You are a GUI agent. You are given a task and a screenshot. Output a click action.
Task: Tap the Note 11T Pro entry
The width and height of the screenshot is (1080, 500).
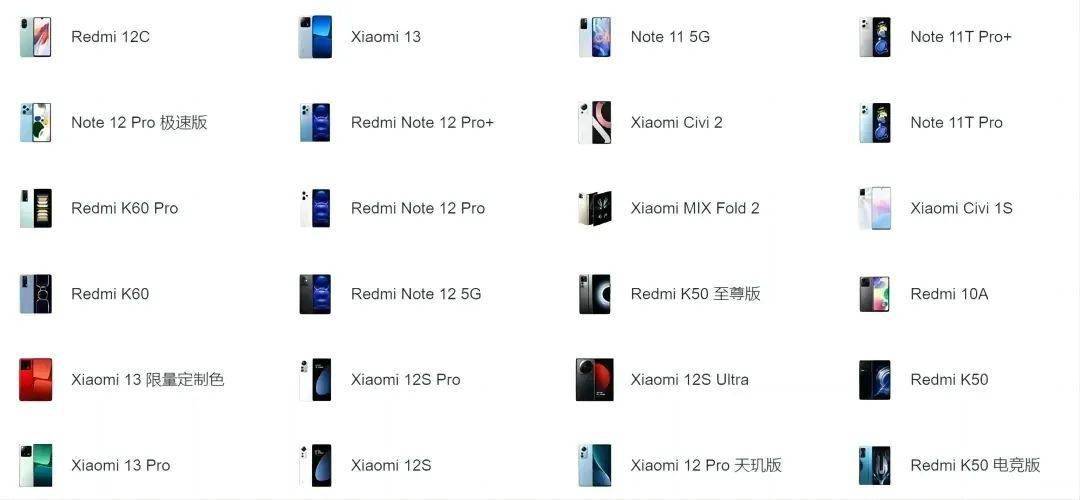click(x=955, y=123)
